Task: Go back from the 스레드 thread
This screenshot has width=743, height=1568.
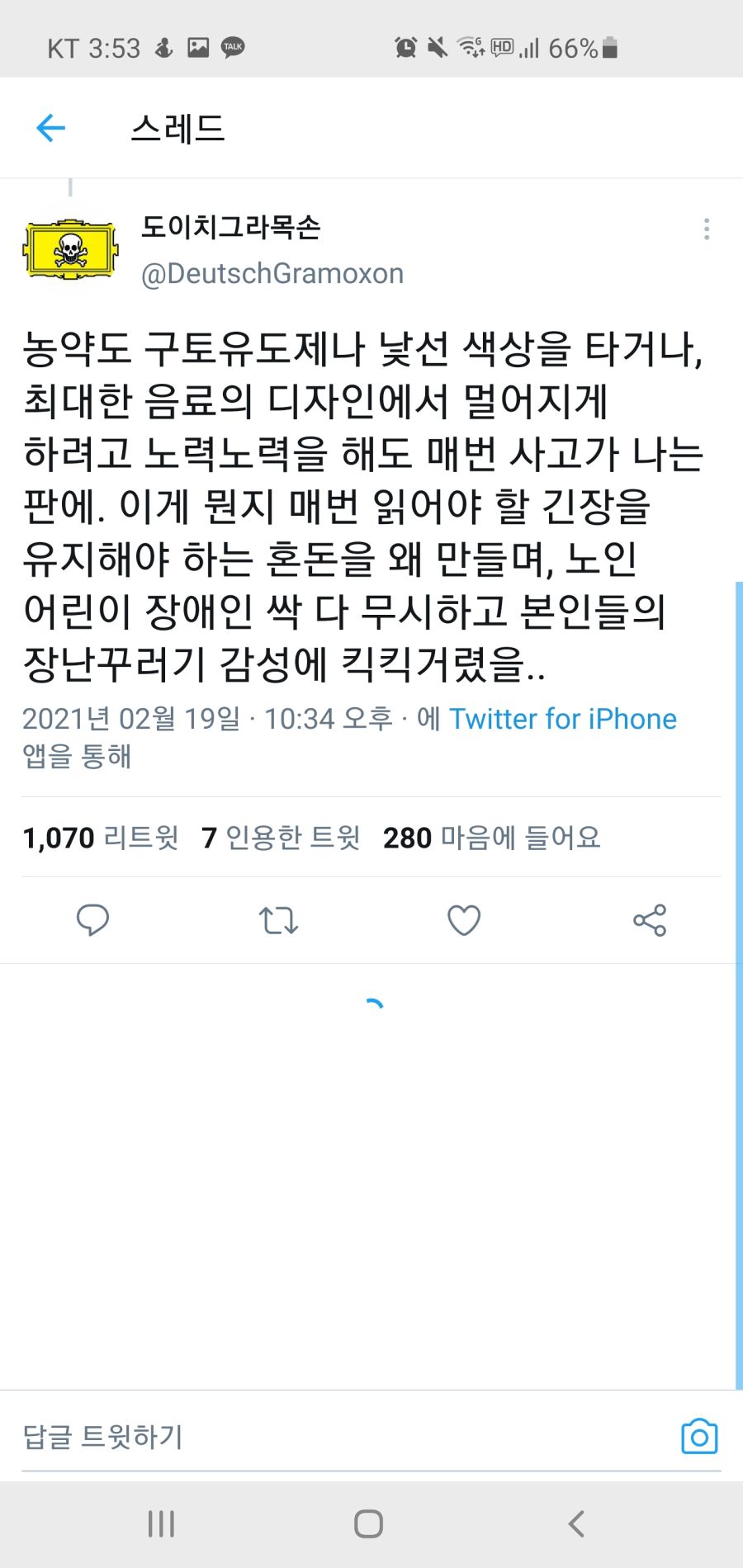Action: click(51, 128)
